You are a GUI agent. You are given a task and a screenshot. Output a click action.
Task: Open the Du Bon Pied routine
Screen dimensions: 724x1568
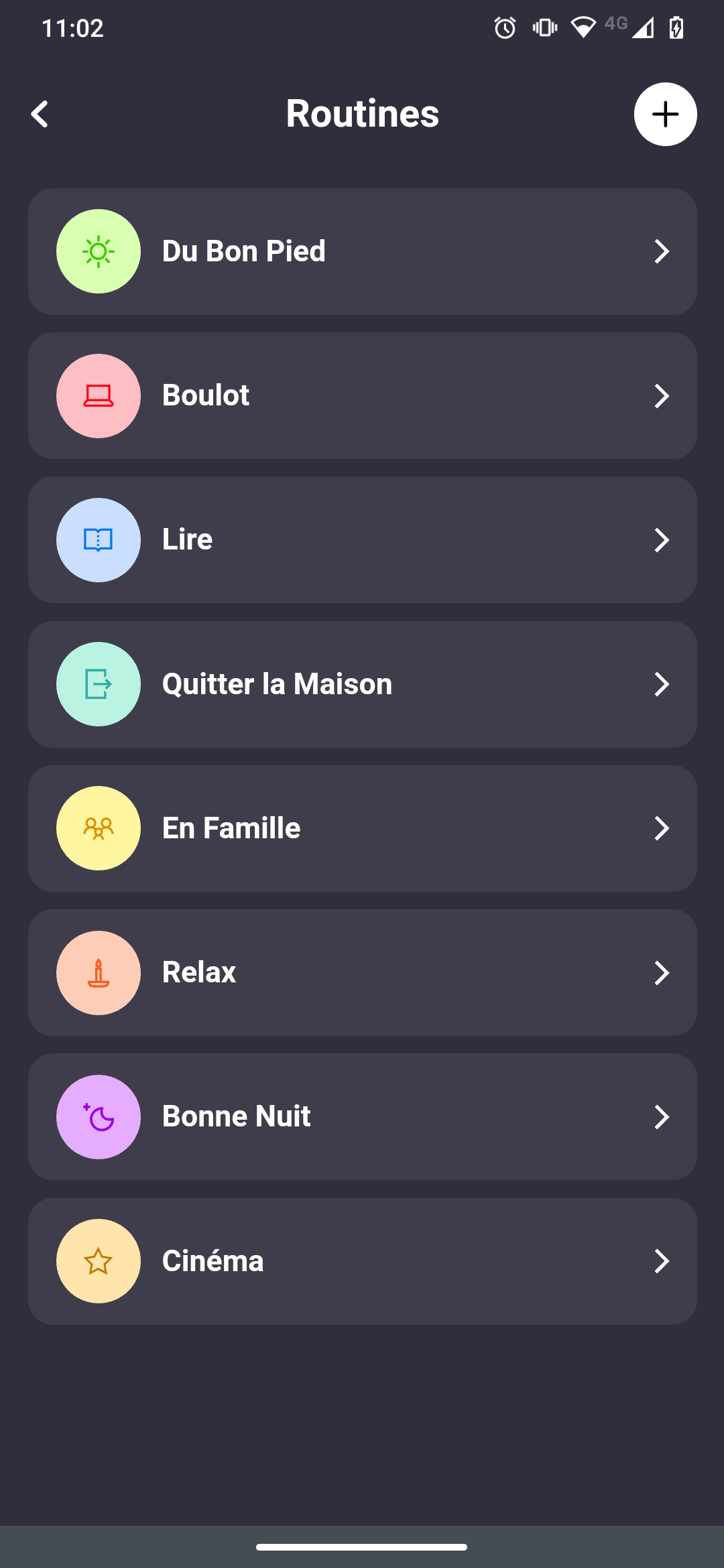click(x=362, y=251)
